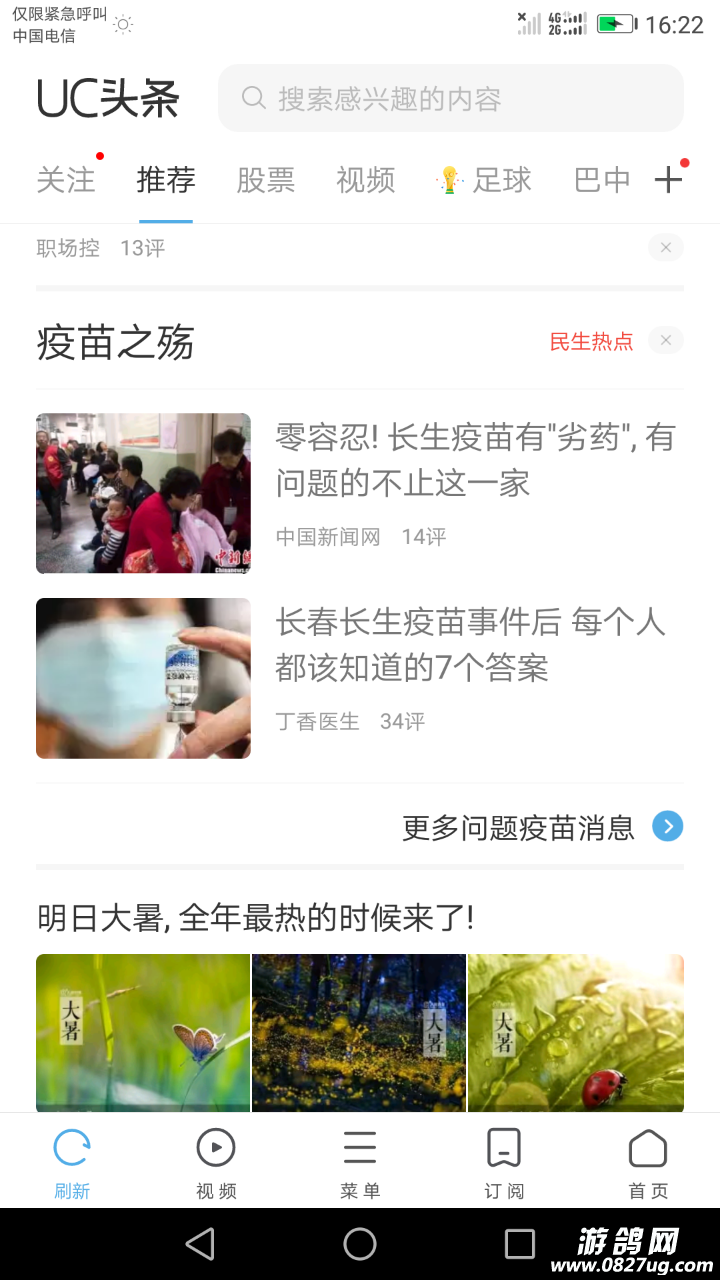Go to 首页 home page
This screenshot has width=720, height=1280.
(648, 1162)
